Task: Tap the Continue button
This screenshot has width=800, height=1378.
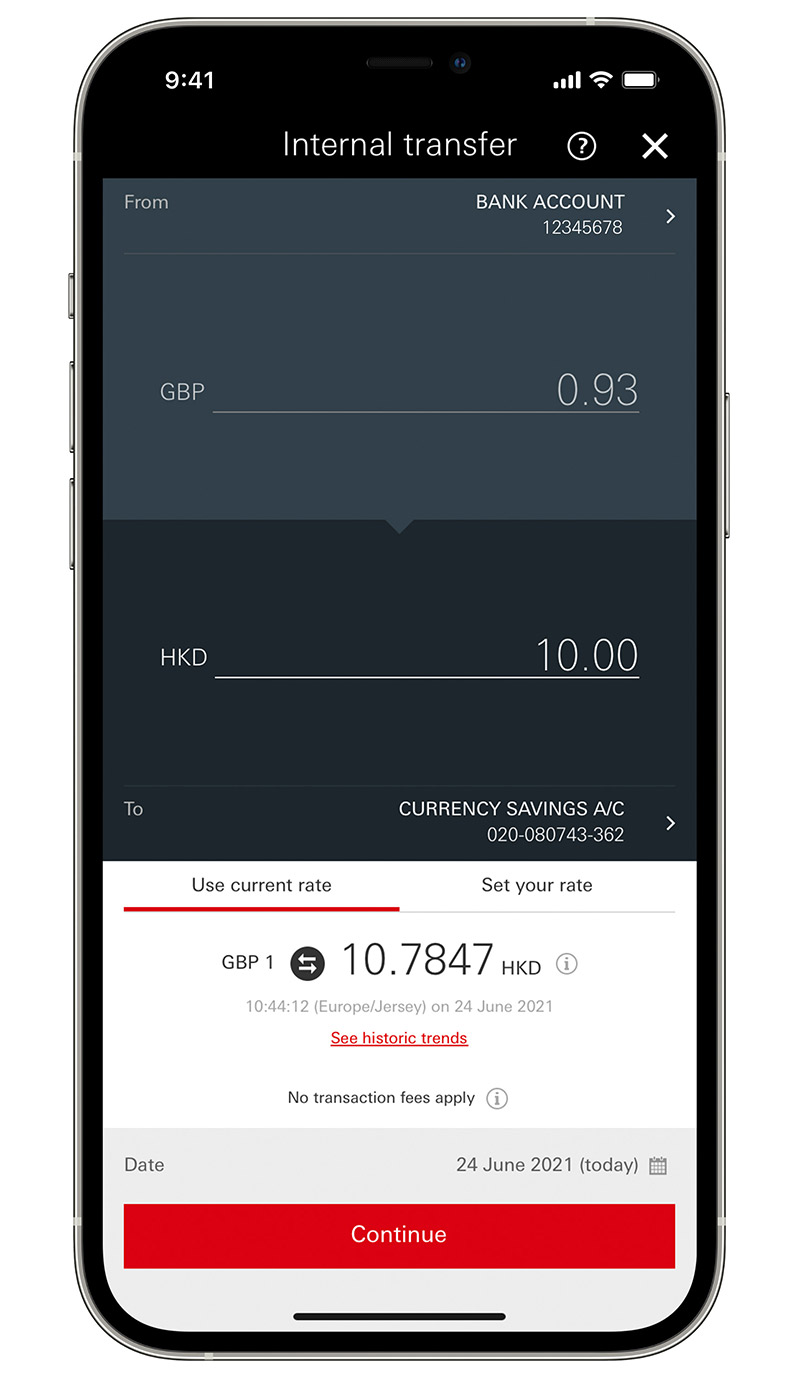Action: (x=399, y=1235)
